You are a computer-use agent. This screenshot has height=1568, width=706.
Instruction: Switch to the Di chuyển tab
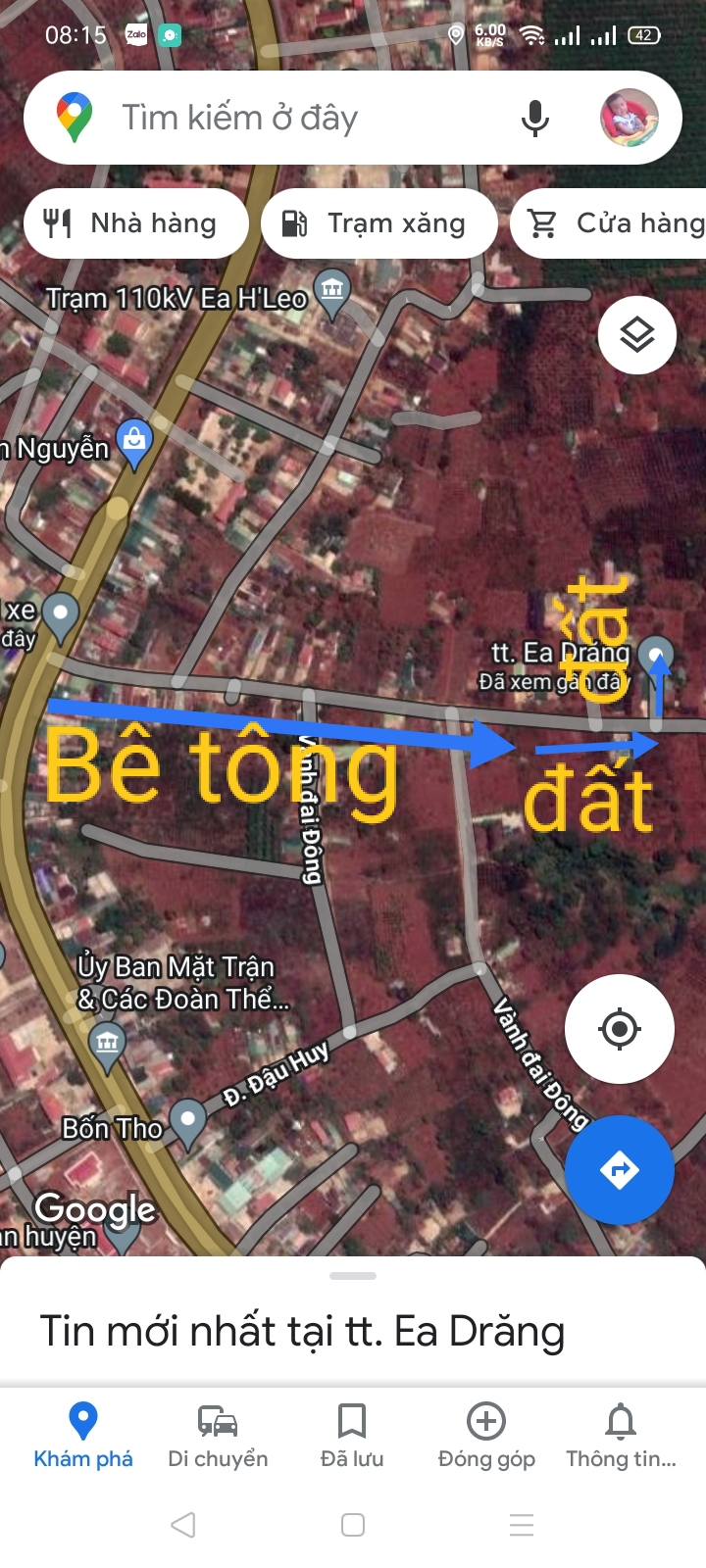218,1435
